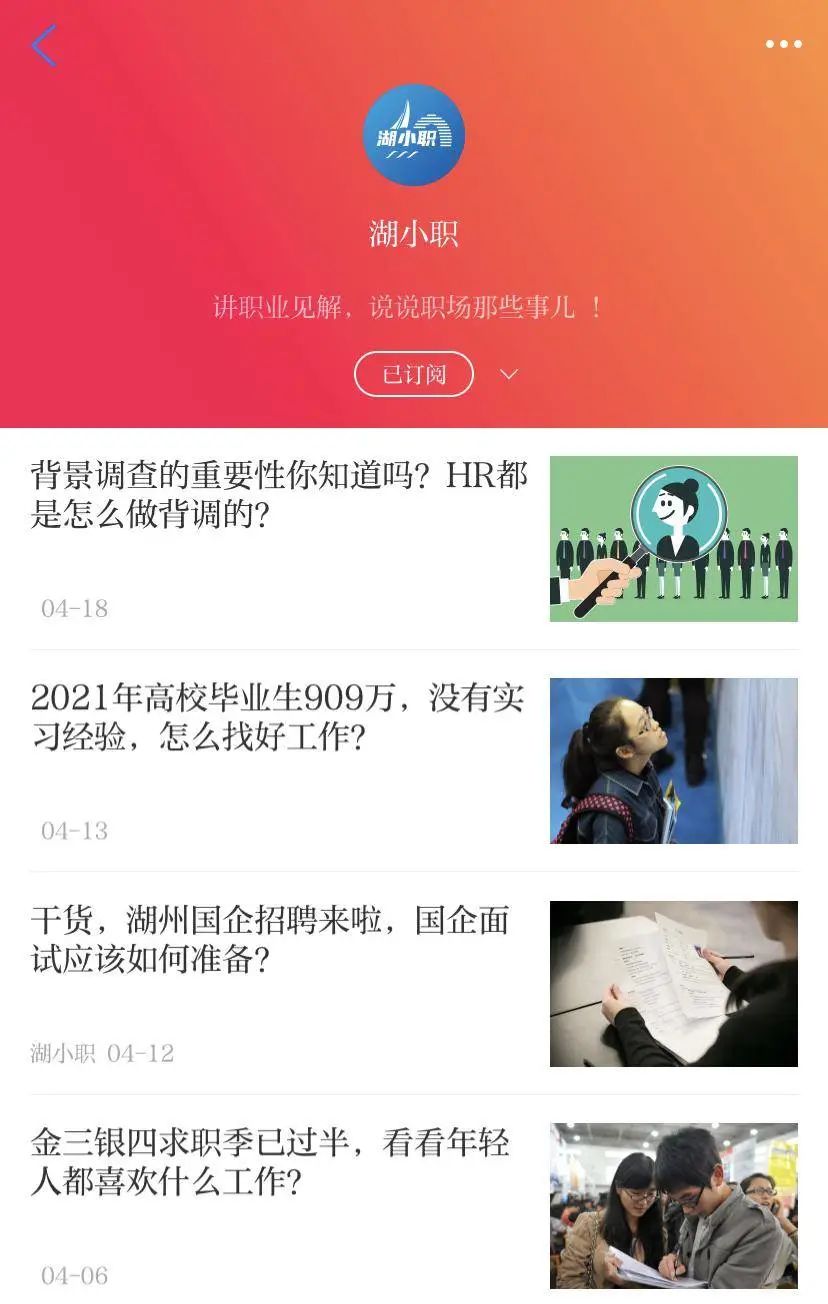Open the article about 背景调查的重要性

click(x=280, y=495)
